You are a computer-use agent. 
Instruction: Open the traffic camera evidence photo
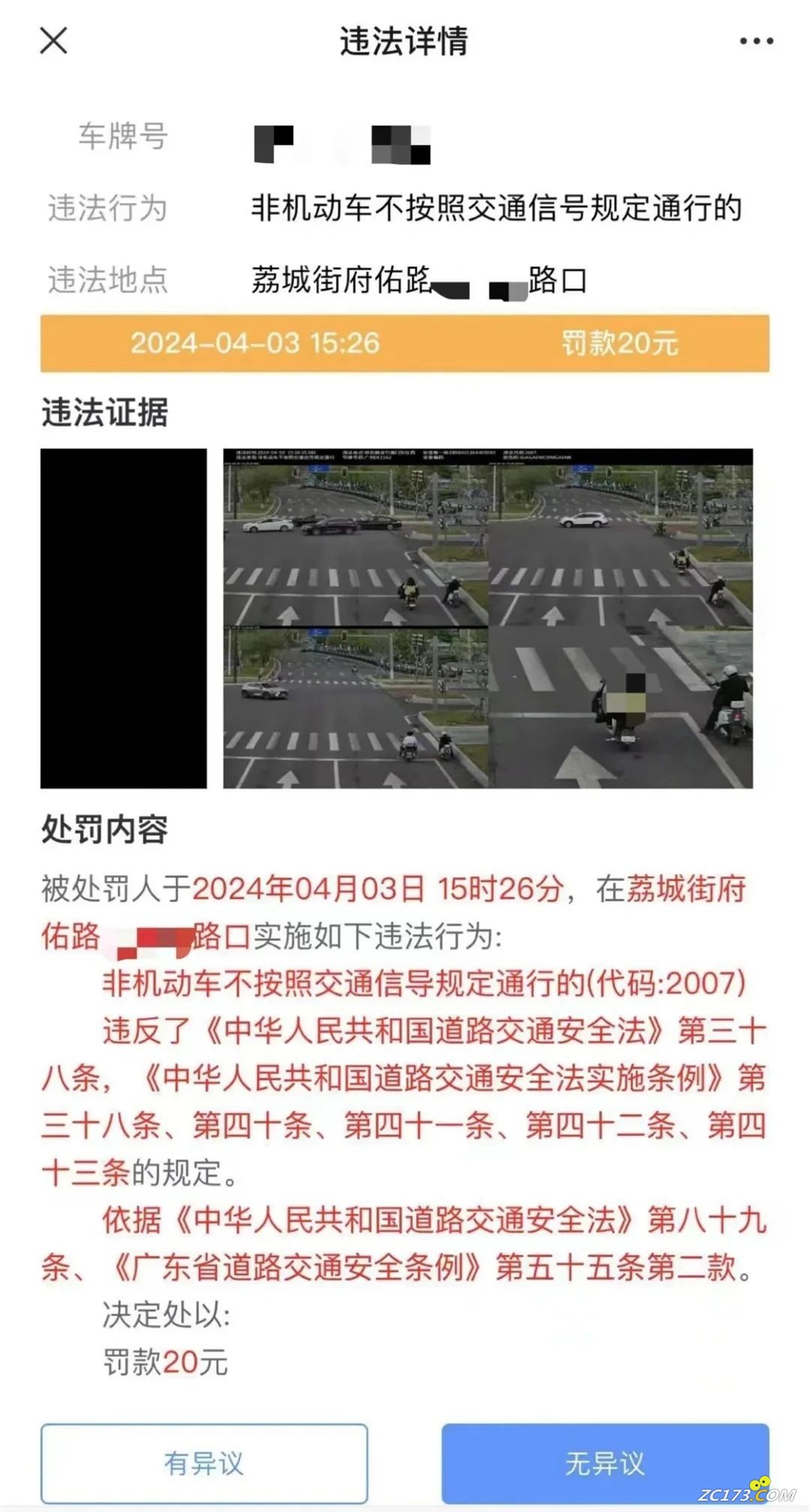[x=487, y=618]
